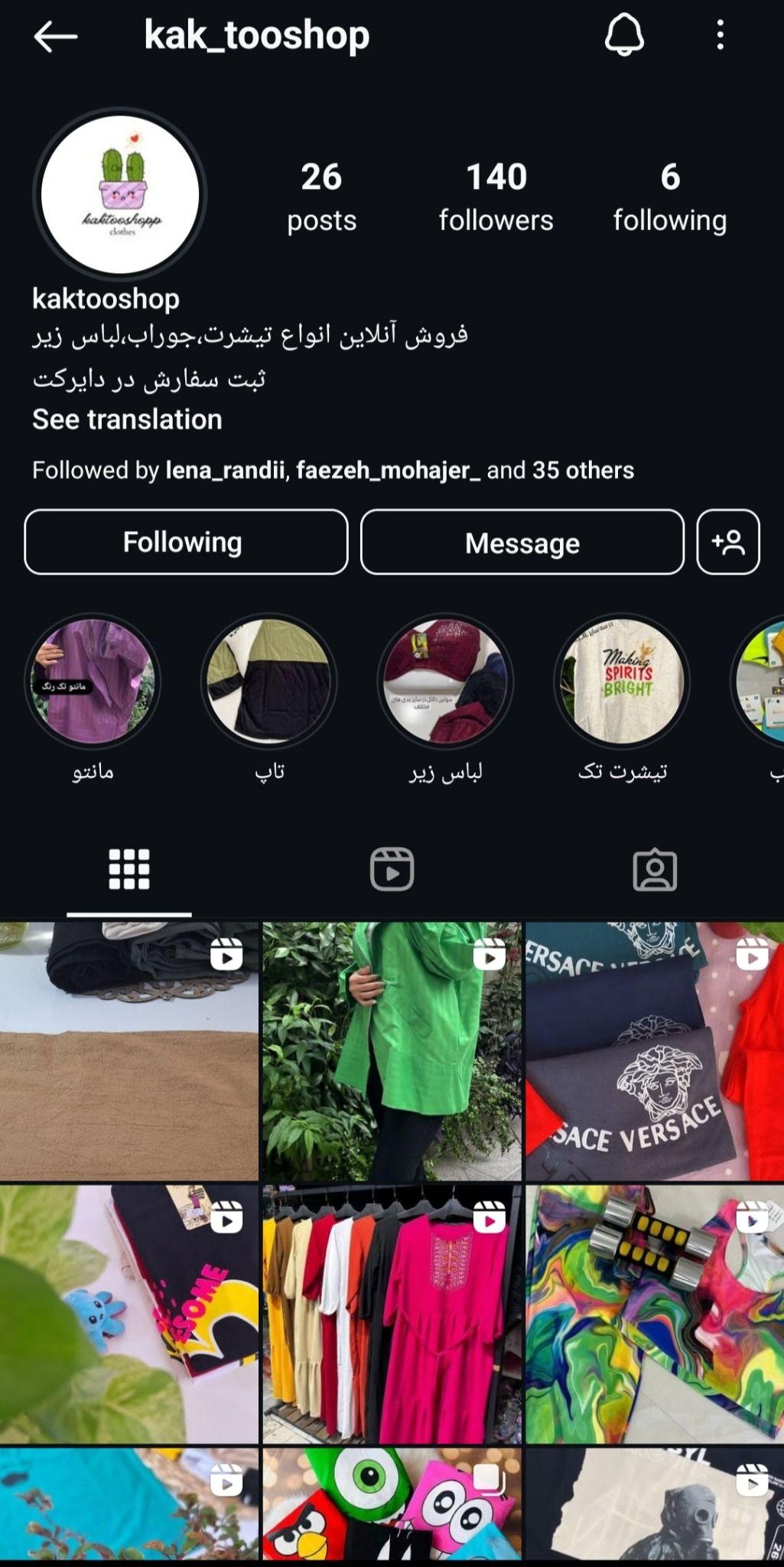
Task: Switch to the Reels tab
Action: 392,869
